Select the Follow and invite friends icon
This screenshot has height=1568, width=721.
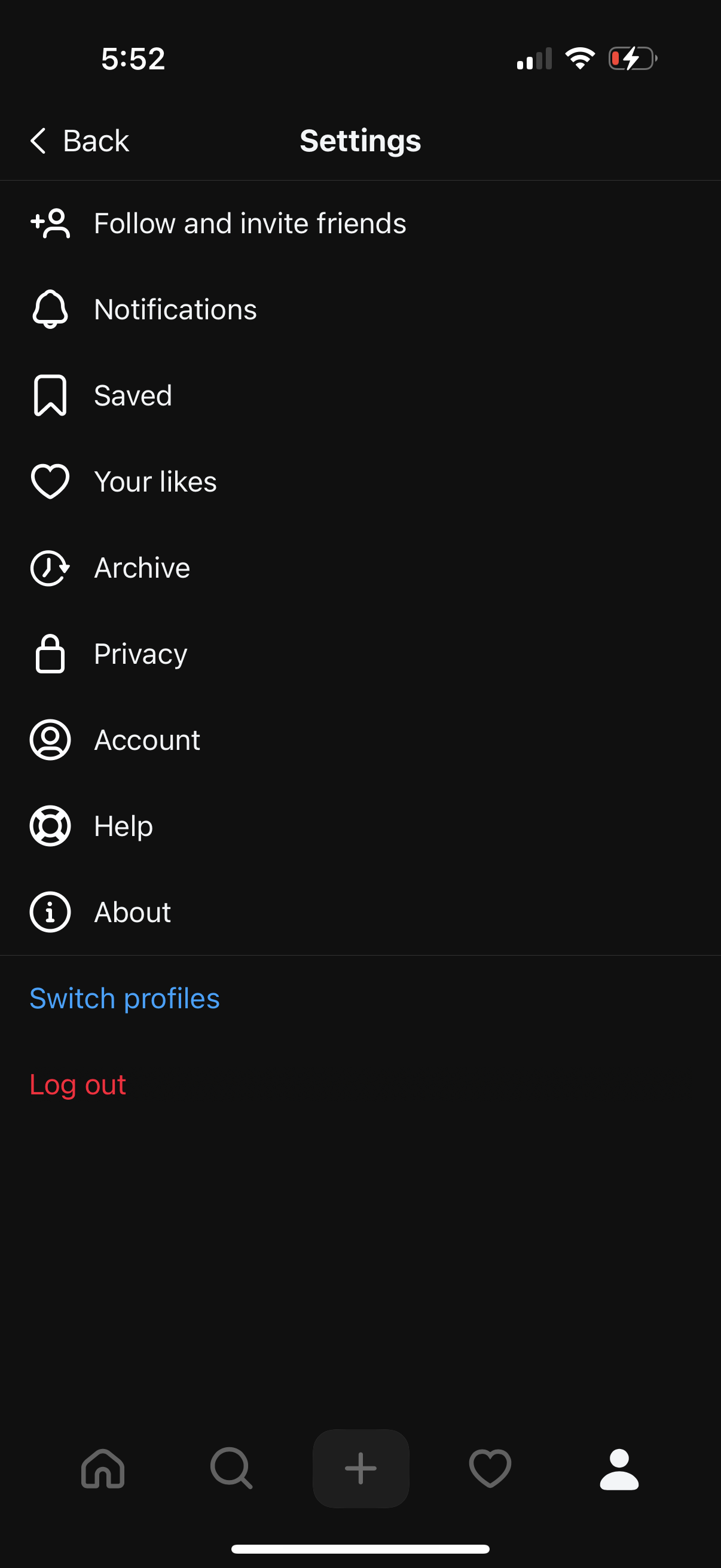(x=50, y=223)
